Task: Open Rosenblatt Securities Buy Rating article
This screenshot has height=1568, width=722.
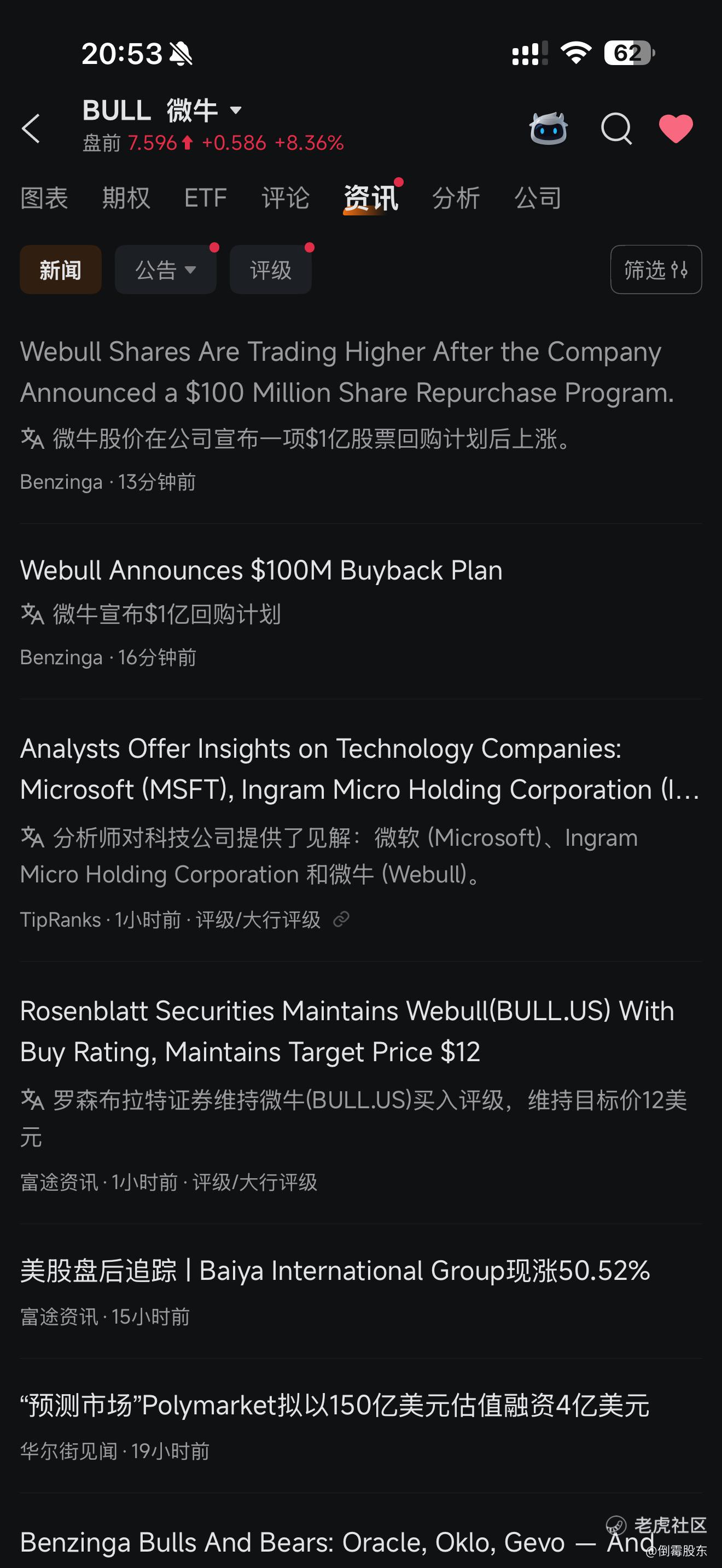Action: (x=347, y=1031)
